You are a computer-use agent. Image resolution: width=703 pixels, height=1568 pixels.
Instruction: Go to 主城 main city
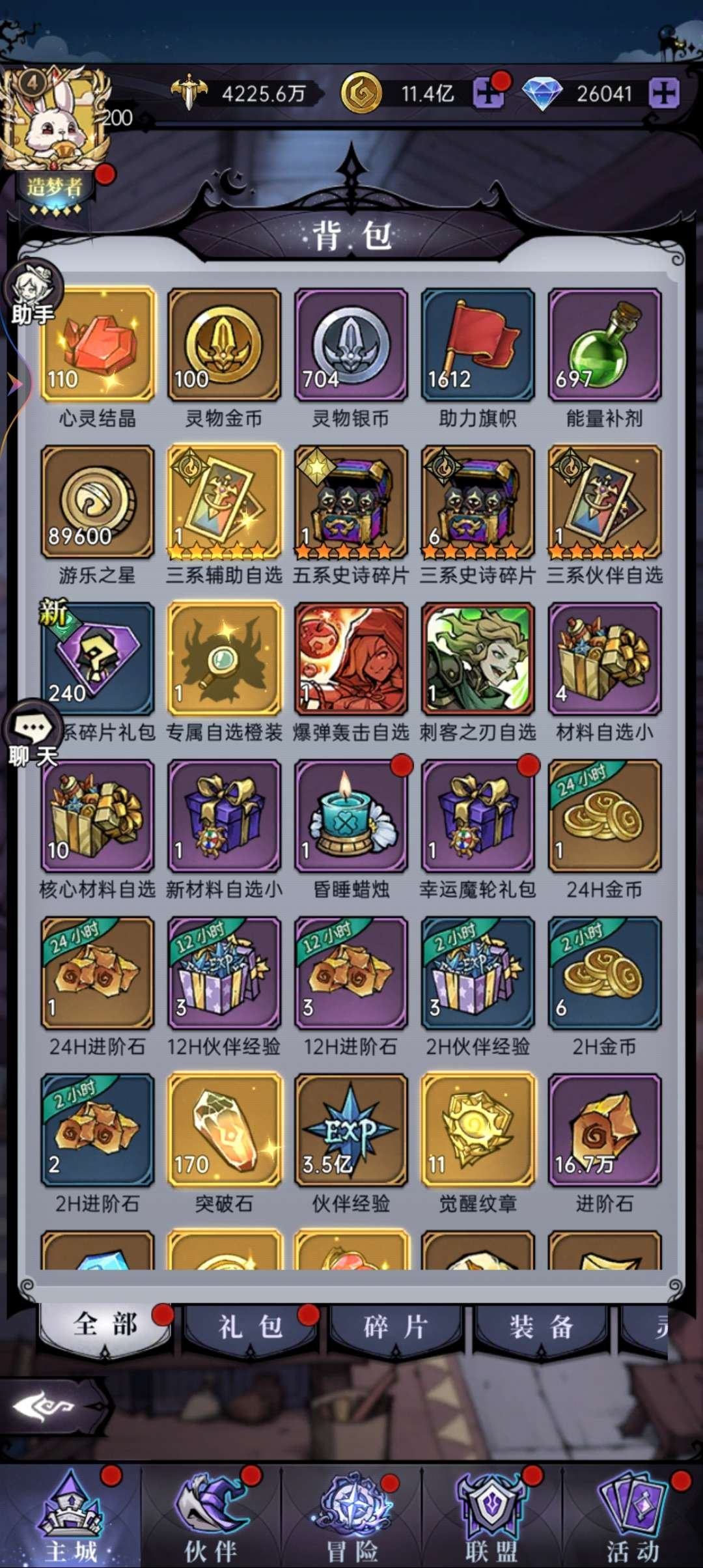(70, 1516)
